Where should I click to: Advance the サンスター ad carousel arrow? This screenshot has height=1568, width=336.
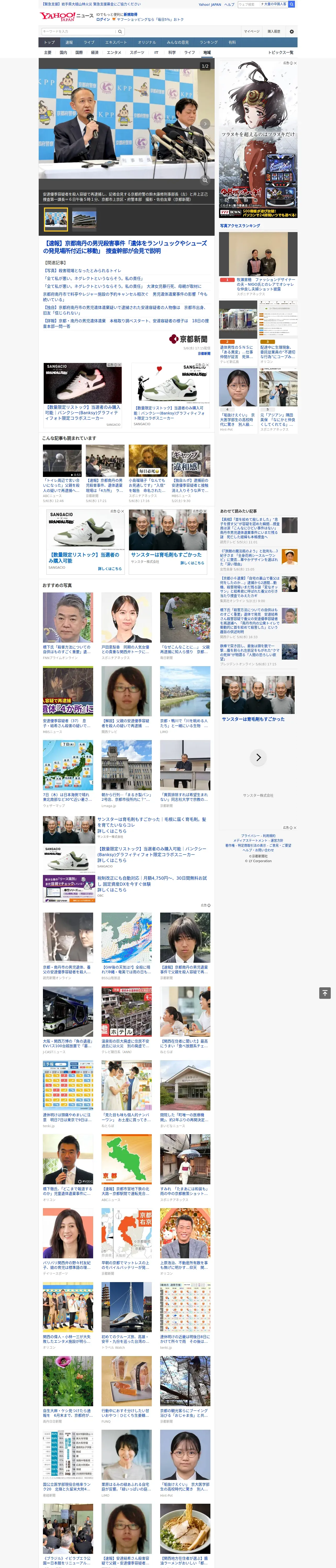pyautogui.click(x=259, y=757)
